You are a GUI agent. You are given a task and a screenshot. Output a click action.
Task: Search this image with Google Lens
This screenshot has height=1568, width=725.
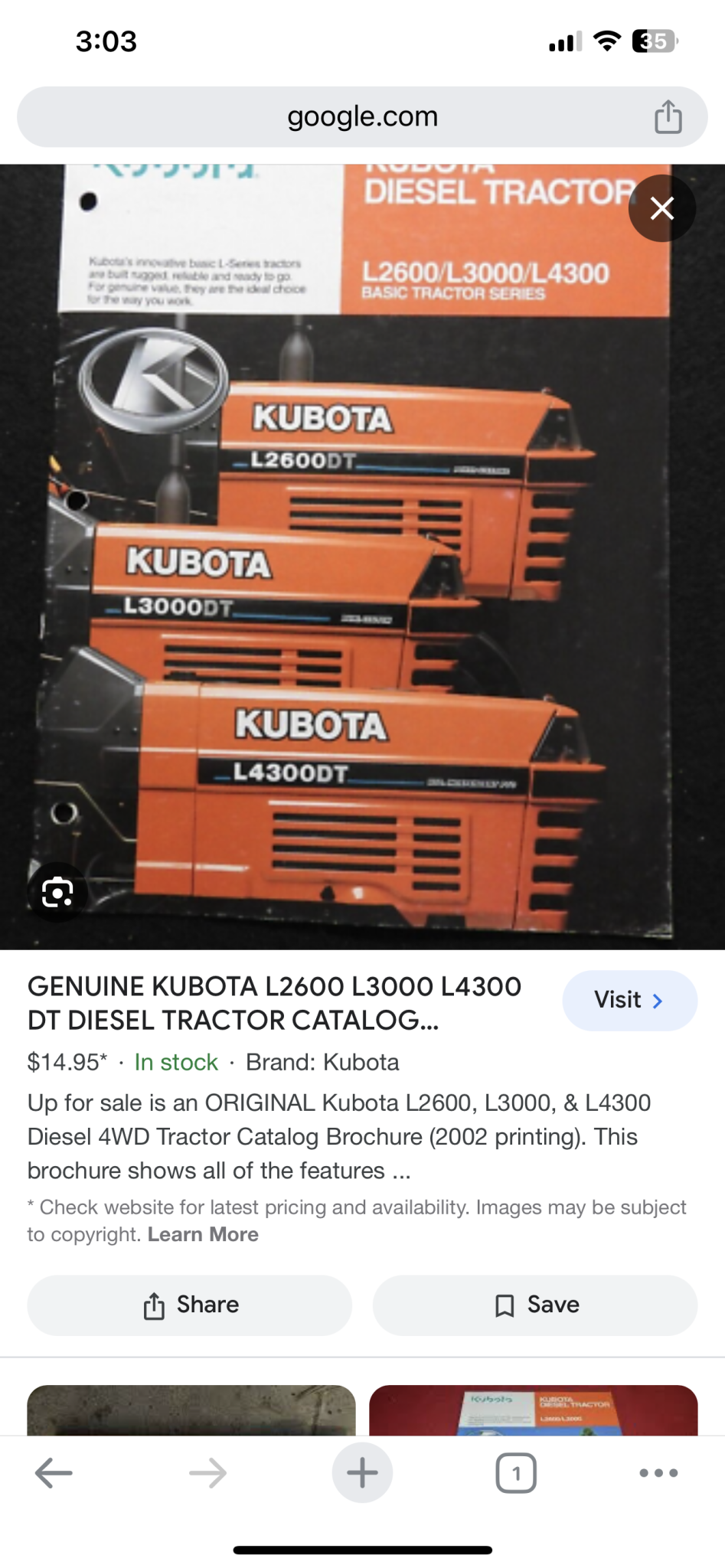click(x=57, y=893)
